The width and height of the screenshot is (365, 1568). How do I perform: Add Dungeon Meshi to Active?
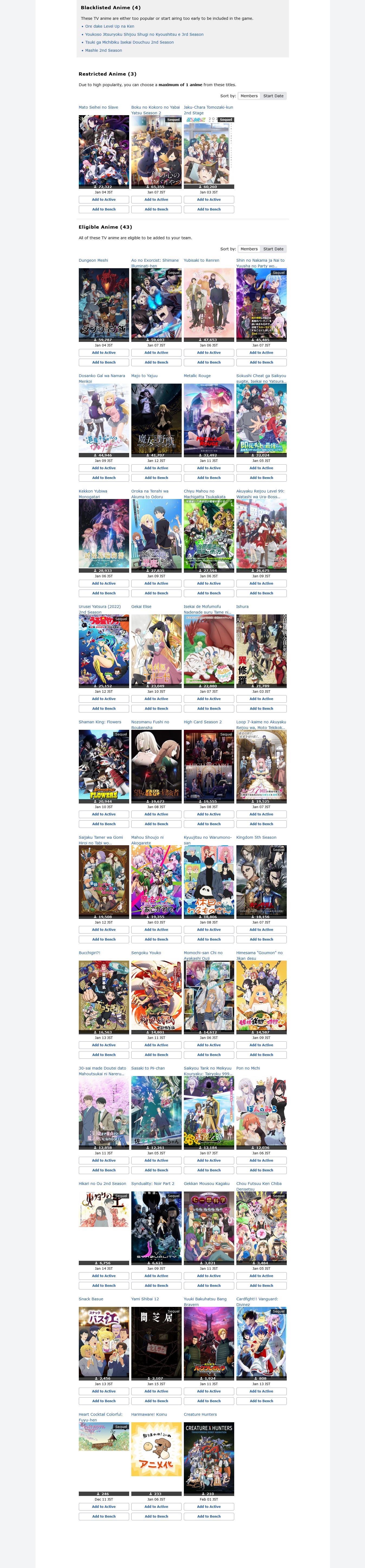point(103,352)
